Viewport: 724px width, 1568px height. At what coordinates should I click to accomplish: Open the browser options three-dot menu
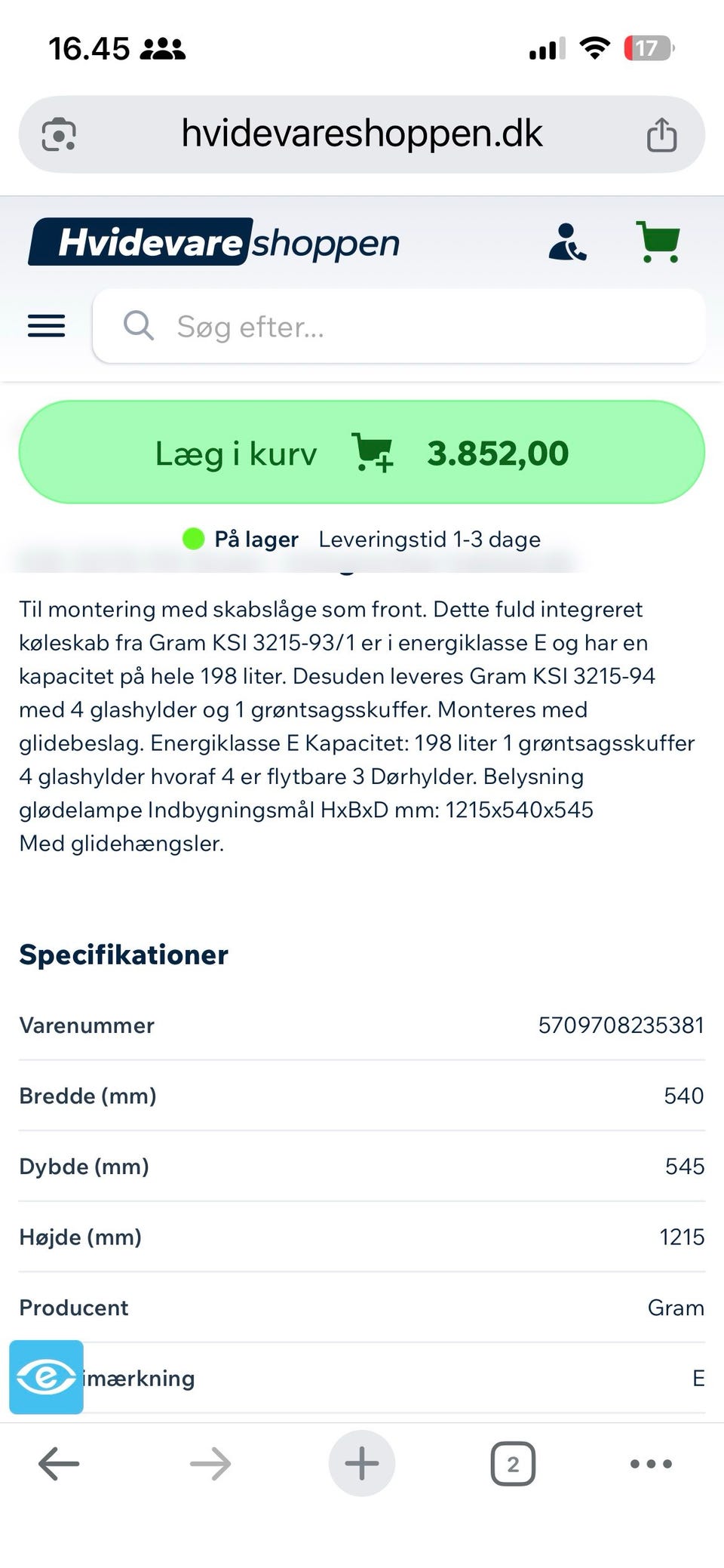(650, 1462)
